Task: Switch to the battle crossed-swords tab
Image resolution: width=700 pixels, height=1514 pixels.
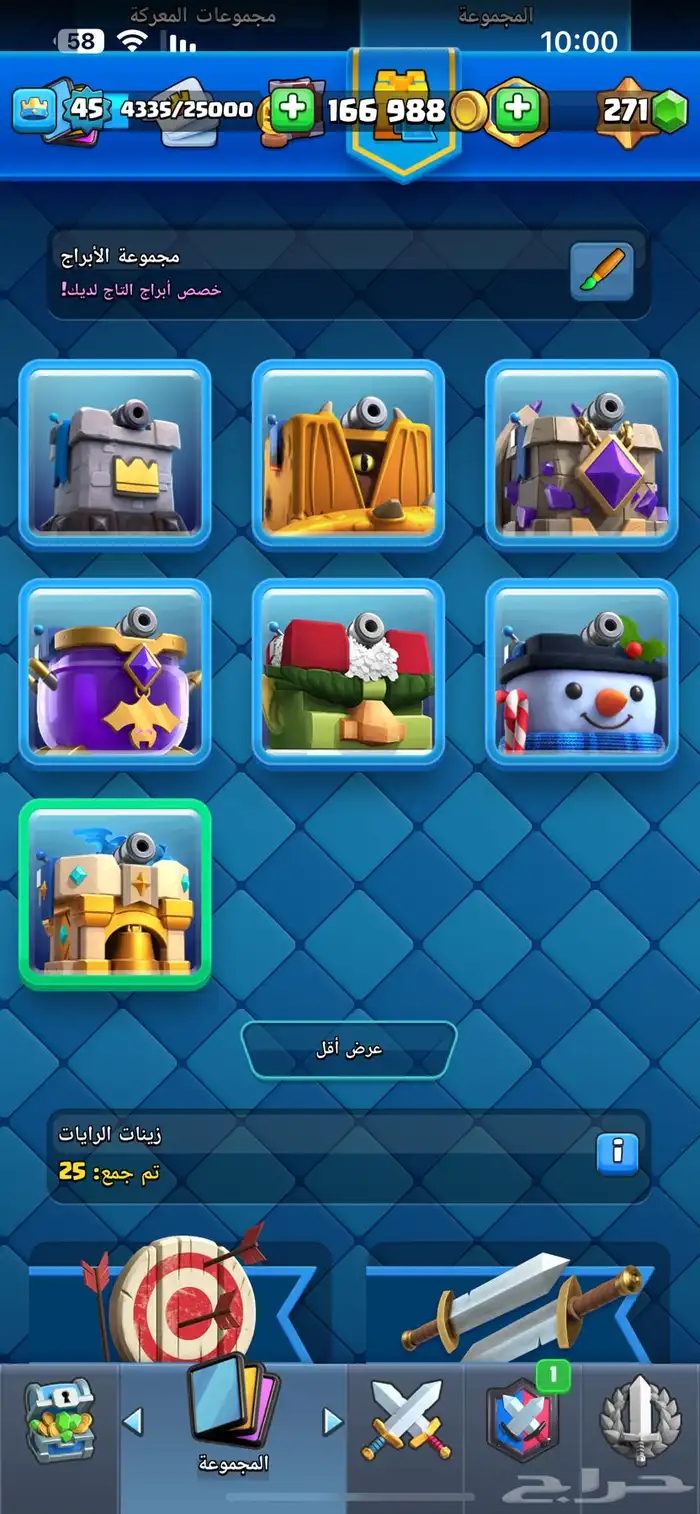Action: click(x=406, y=1420)
